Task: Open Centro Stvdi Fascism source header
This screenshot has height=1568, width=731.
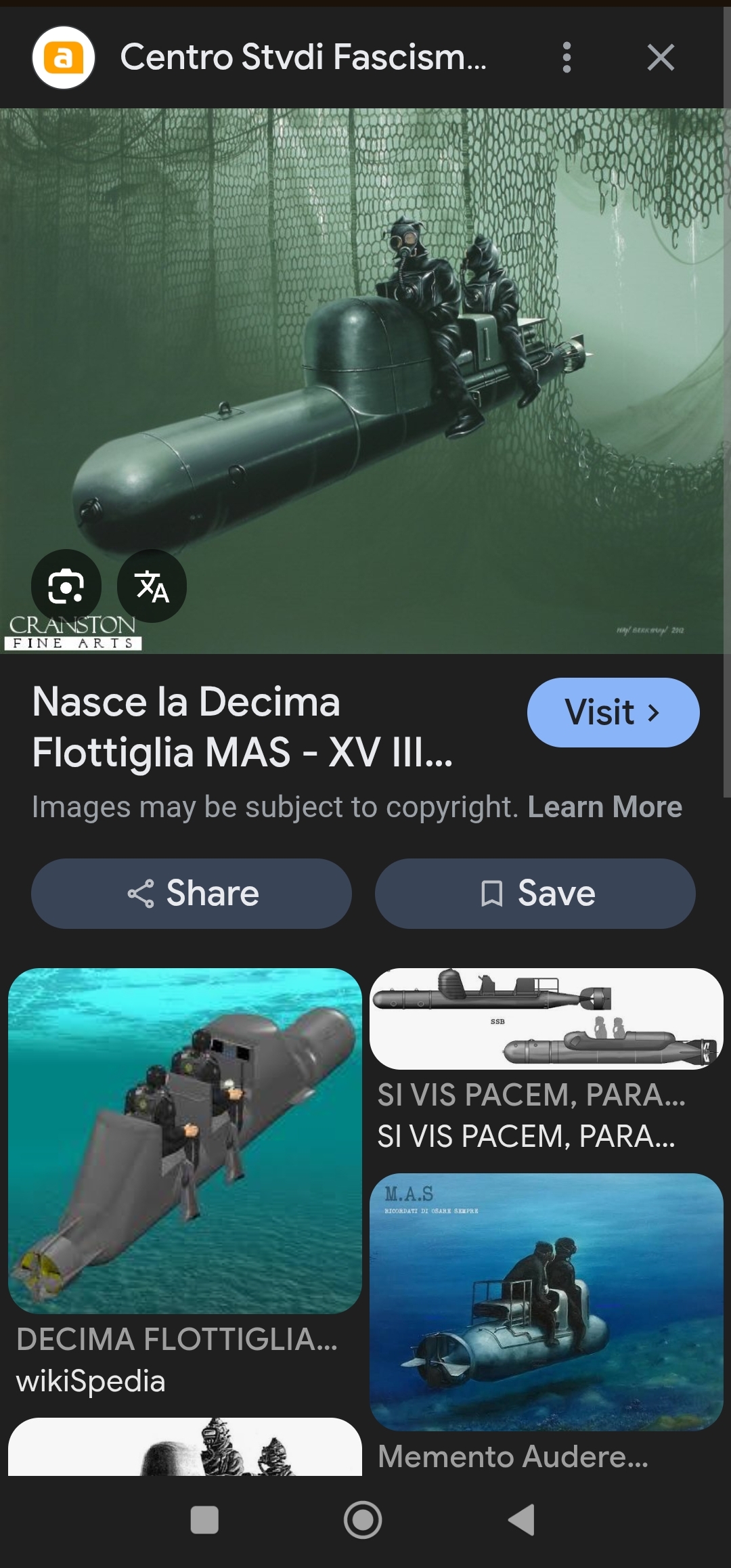Action: [x=303, y=58]
